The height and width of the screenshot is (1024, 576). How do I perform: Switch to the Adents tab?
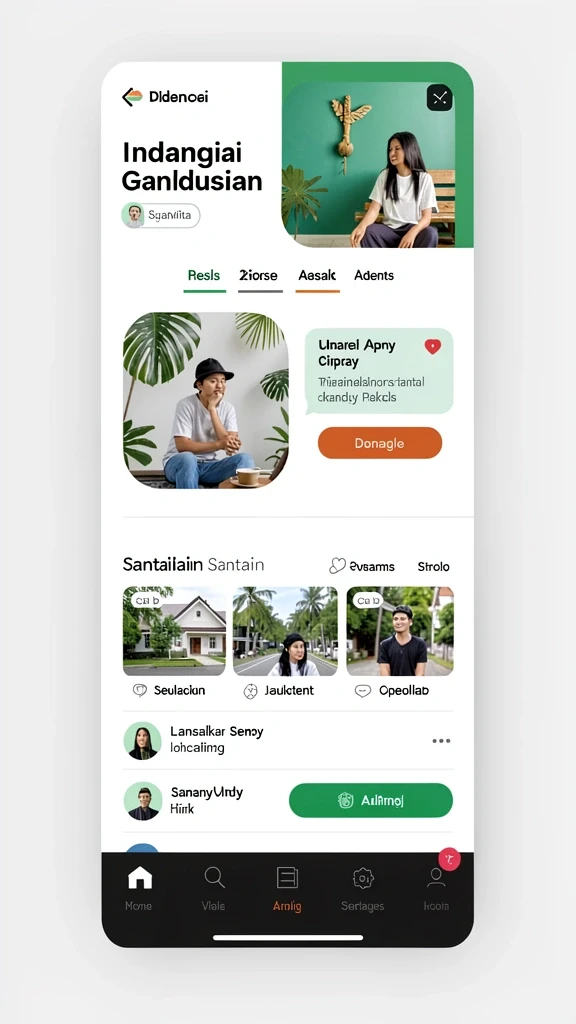(374, 276)
